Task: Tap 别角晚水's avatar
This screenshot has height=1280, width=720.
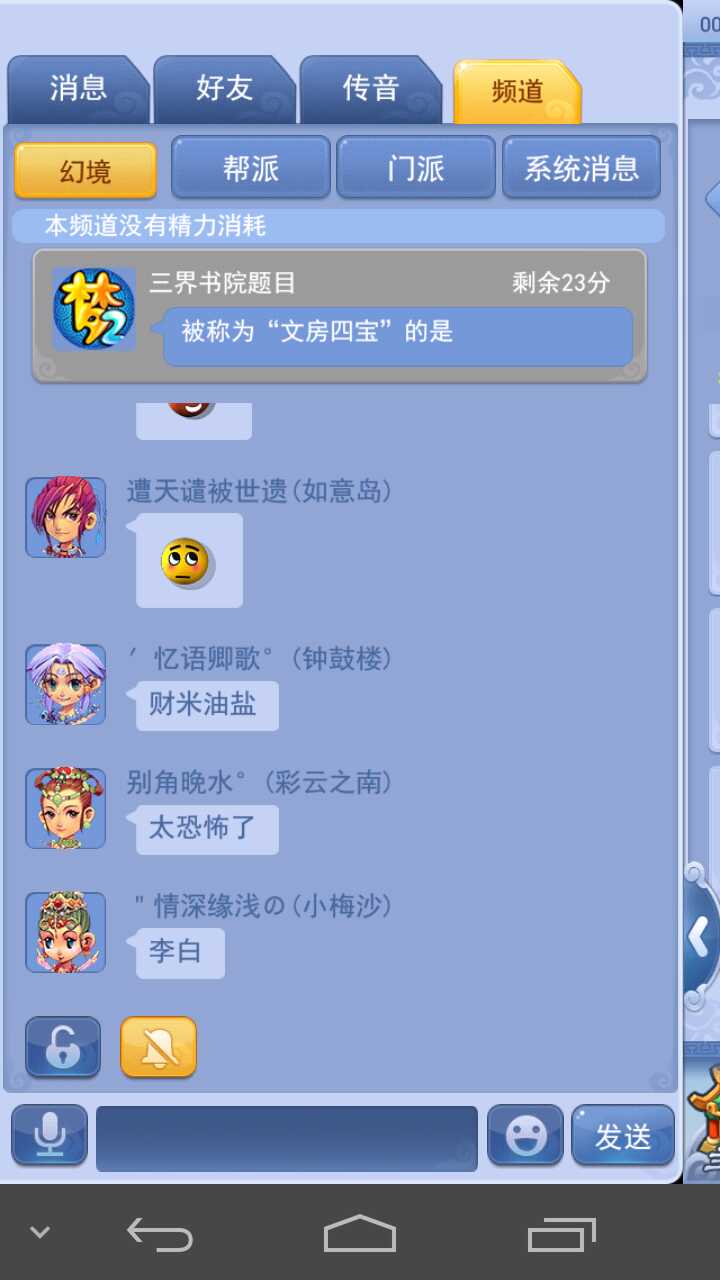Action: (x=66, y=808)
